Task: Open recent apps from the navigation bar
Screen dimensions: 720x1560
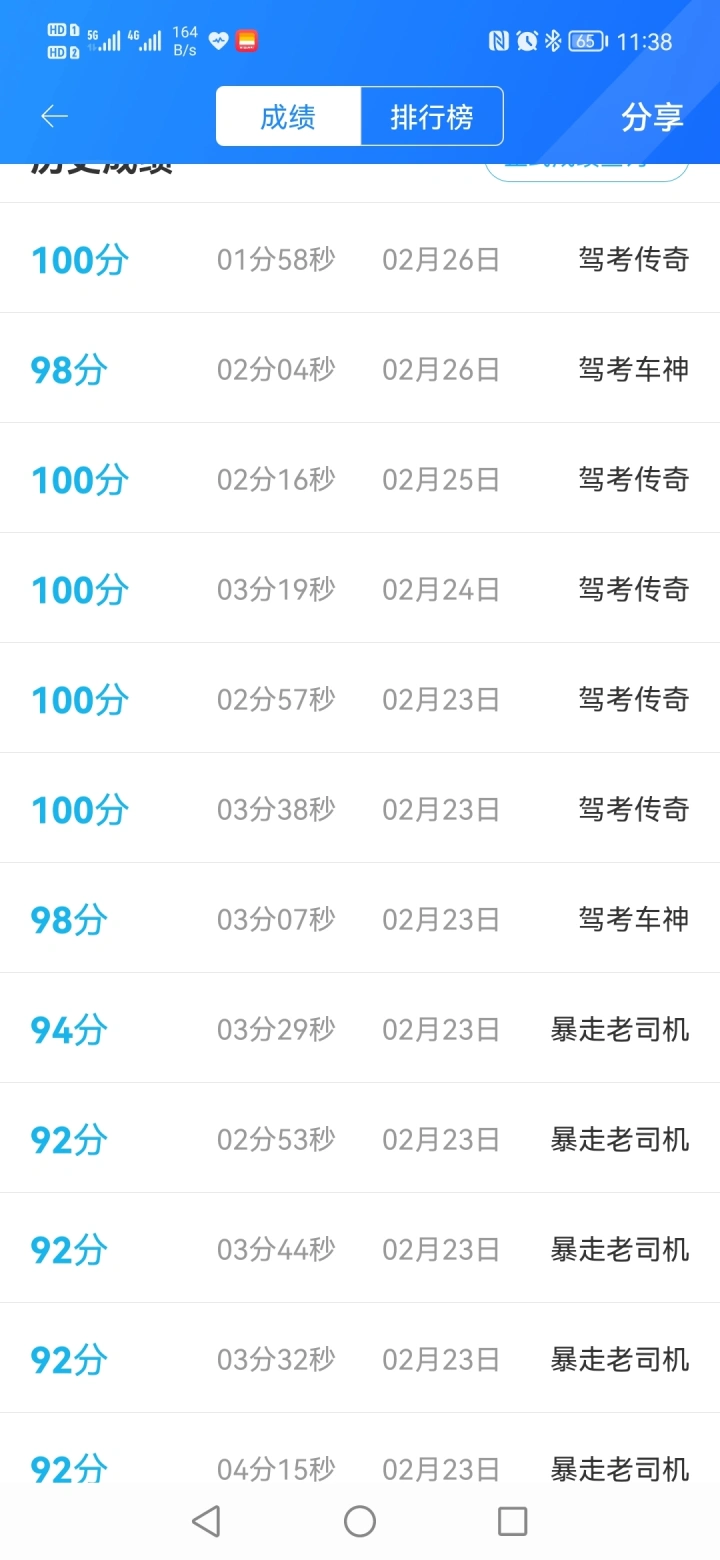Action: (512, 1521)
